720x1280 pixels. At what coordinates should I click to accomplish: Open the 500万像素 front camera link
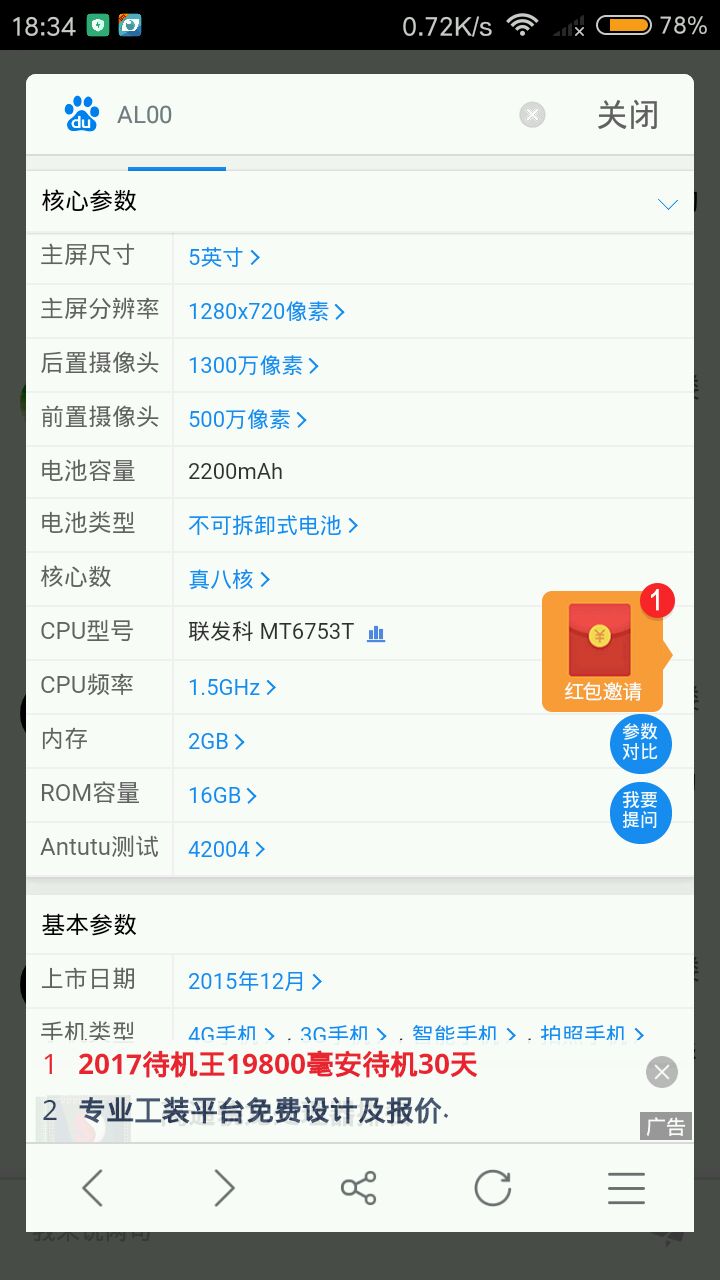(247, 419)
